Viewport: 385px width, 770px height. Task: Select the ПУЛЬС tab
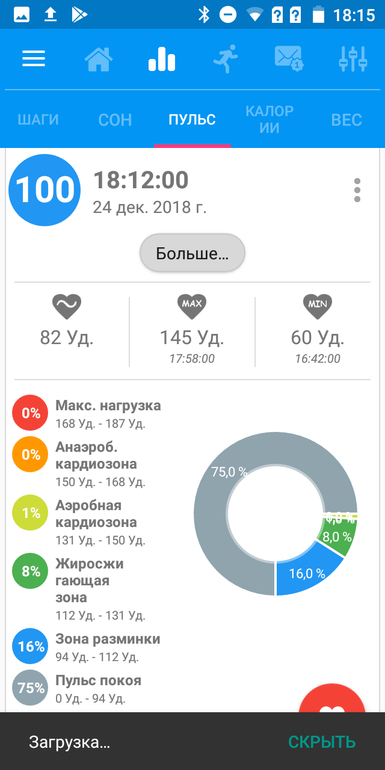click(192, 120)
